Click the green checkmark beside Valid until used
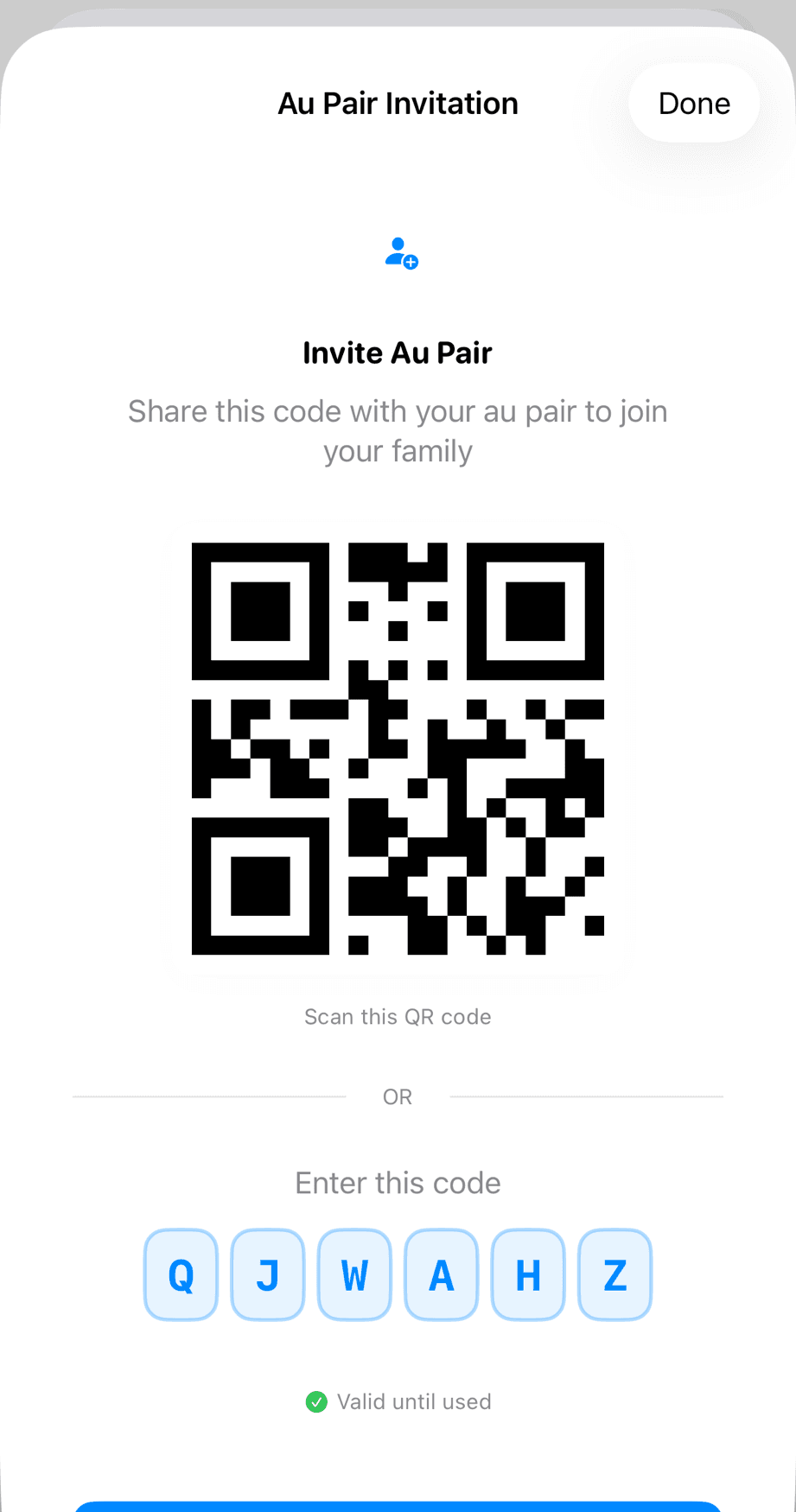 click(315, 1401)
